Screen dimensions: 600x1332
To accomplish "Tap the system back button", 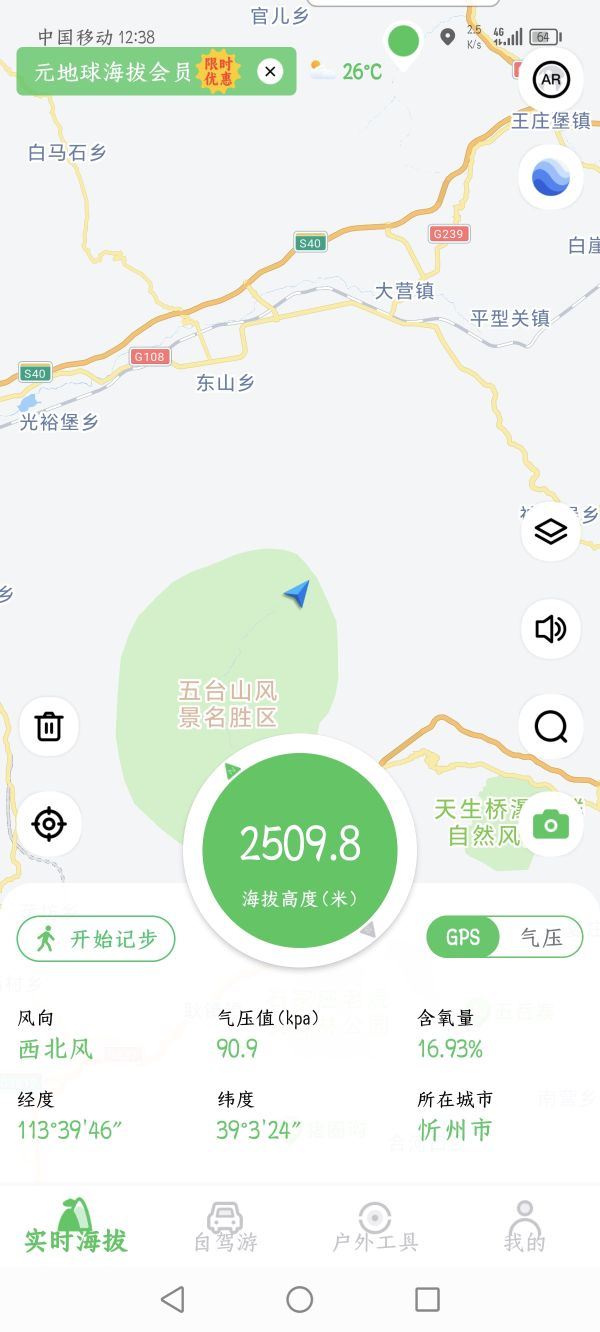I will [x=172, y=1299].
